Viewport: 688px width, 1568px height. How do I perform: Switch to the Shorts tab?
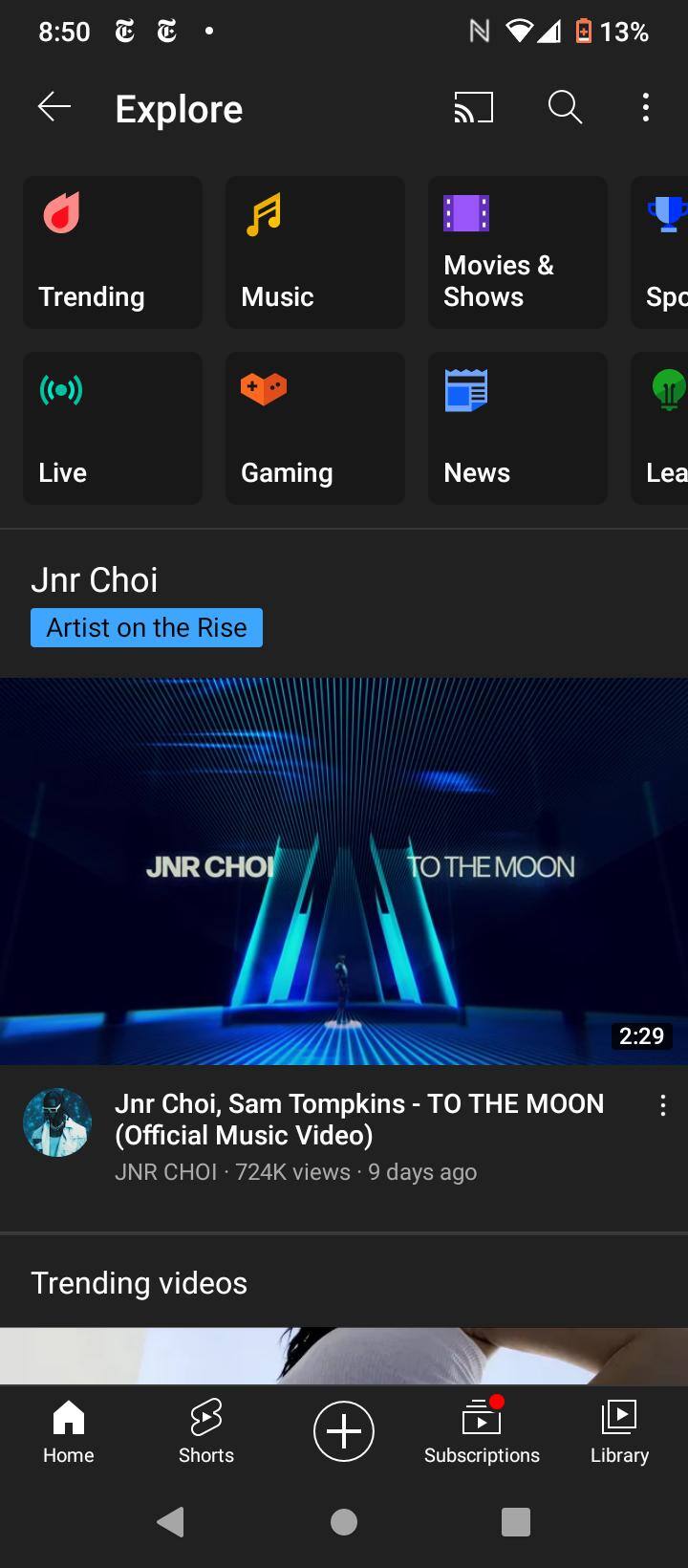pos(206,1430)
